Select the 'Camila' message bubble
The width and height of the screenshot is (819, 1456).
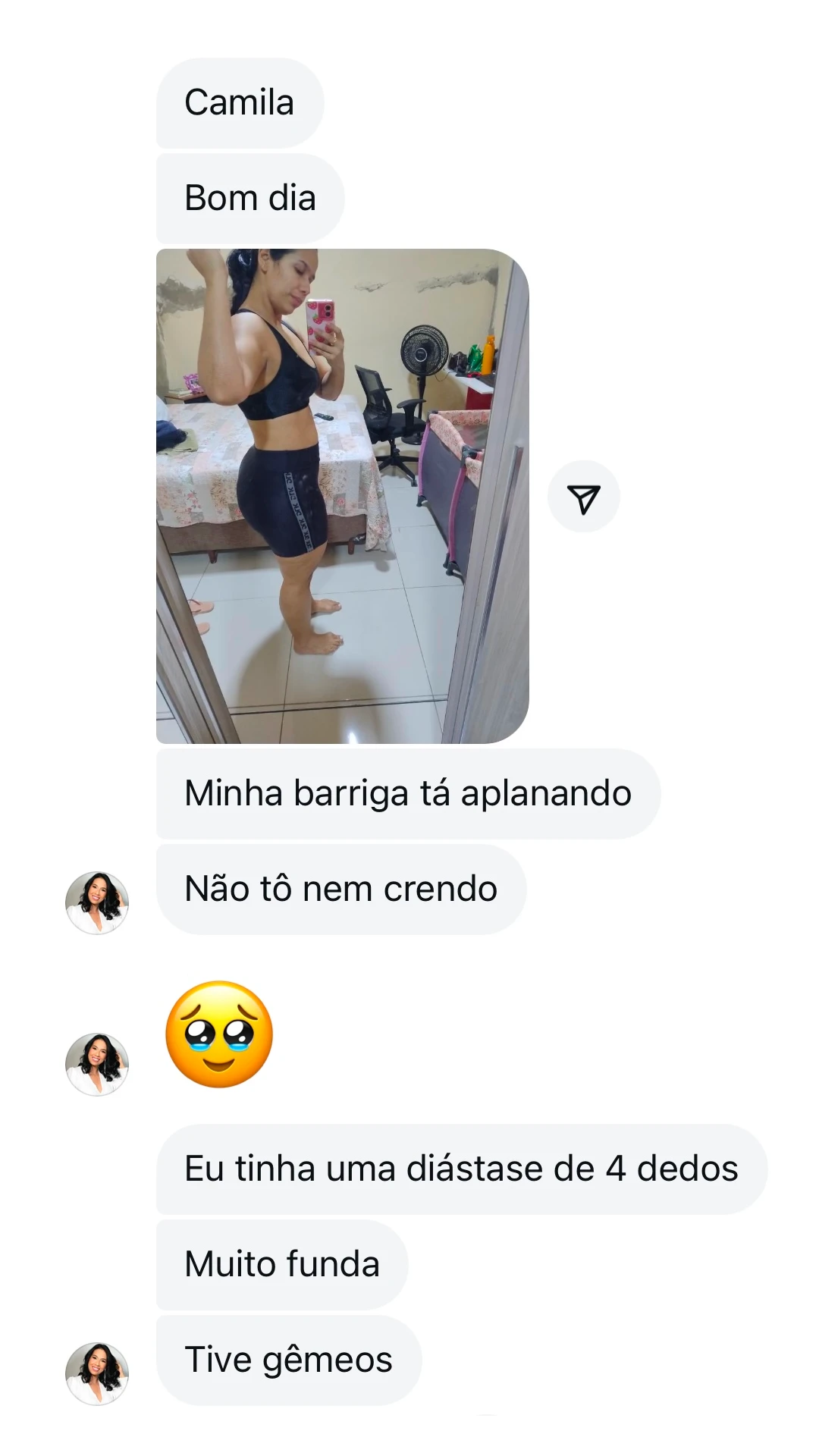point(240,102)
